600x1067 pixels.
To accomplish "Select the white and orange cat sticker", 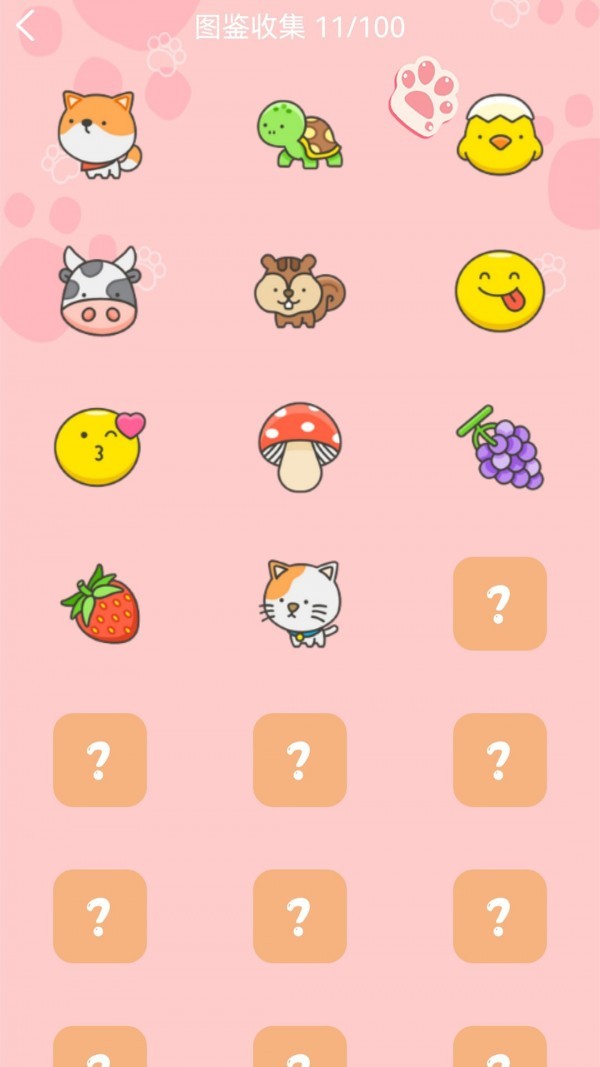I will tap(300, 603).
